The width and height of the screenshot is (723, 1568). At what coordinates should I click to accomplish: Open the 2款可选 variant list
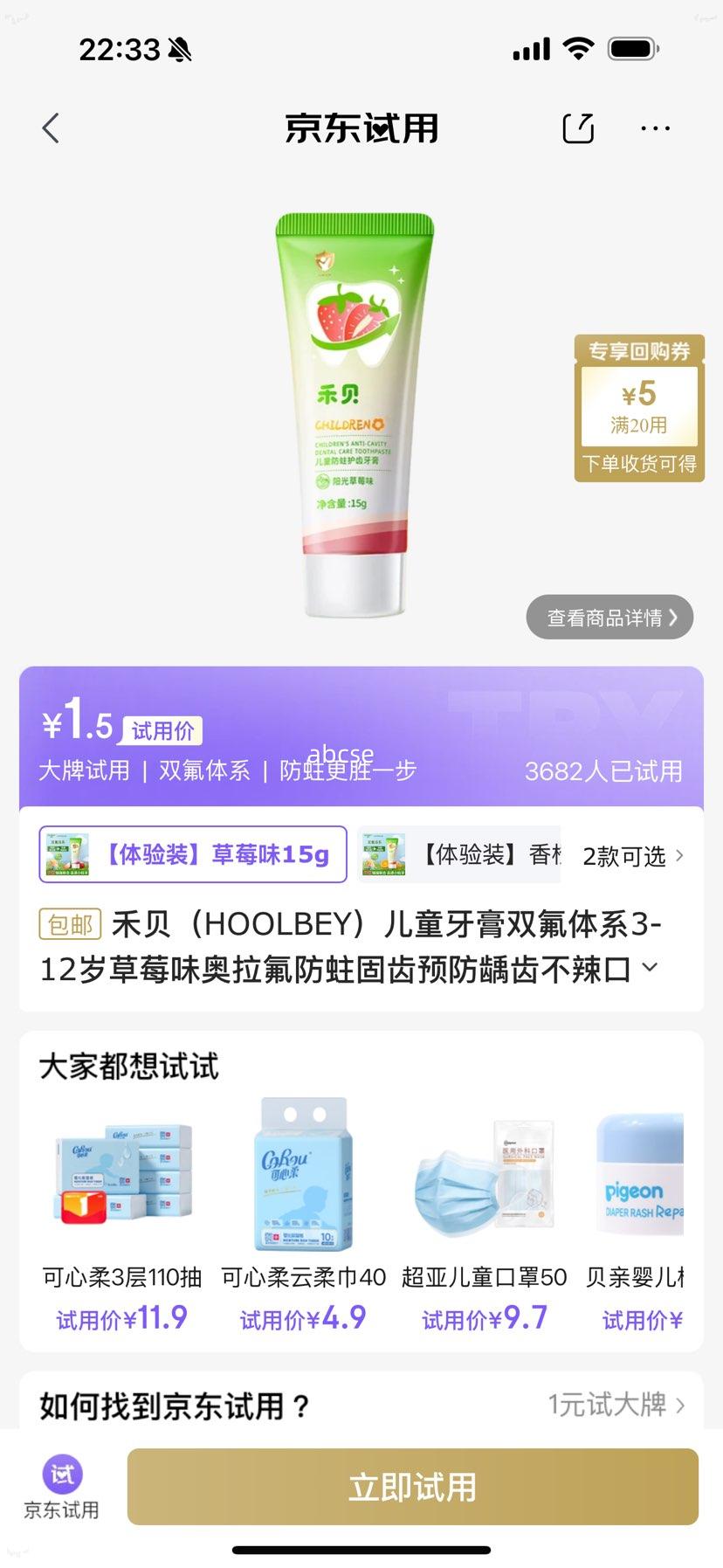coord(625,856)
